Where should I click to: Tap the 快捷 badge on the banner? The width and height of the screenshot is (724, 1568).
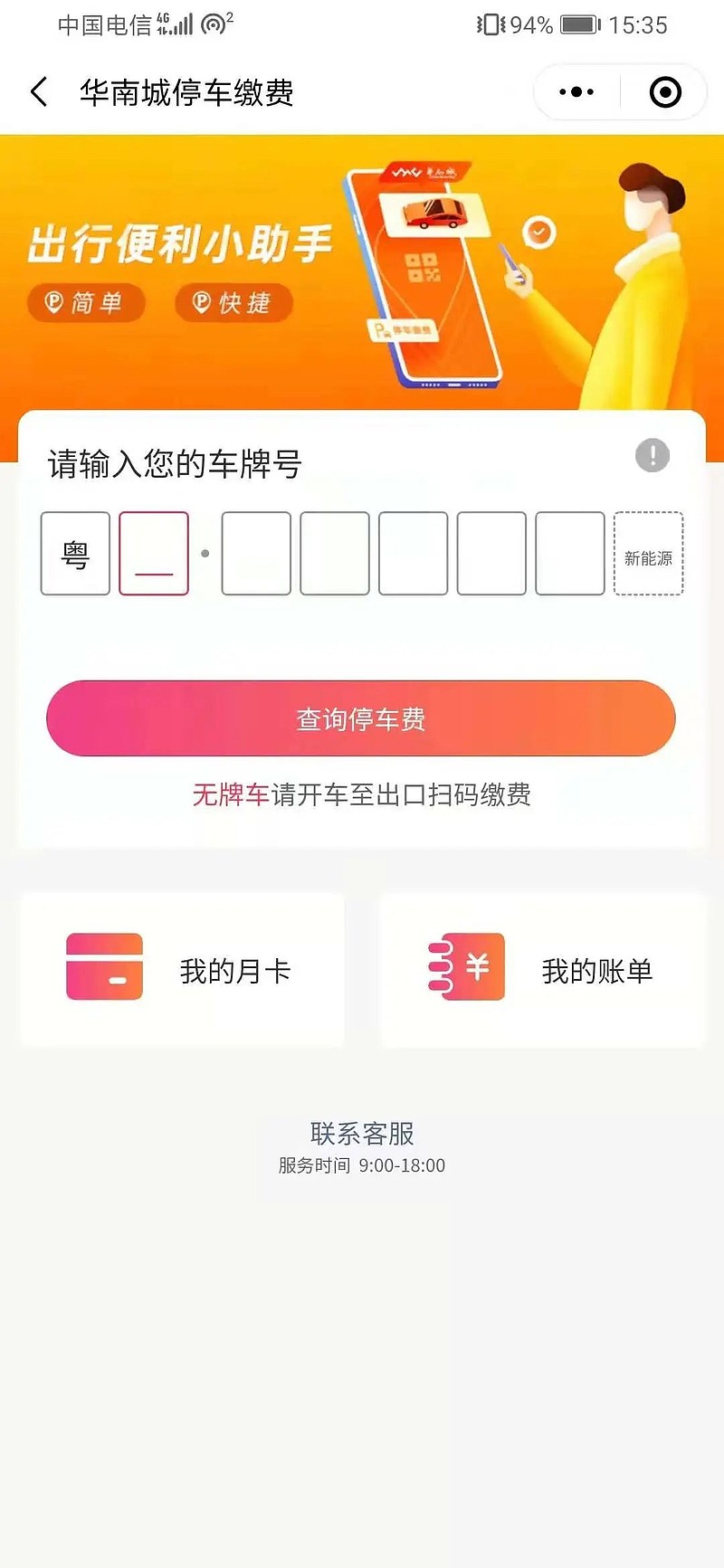pyautogui.click(x=233, y=303)
